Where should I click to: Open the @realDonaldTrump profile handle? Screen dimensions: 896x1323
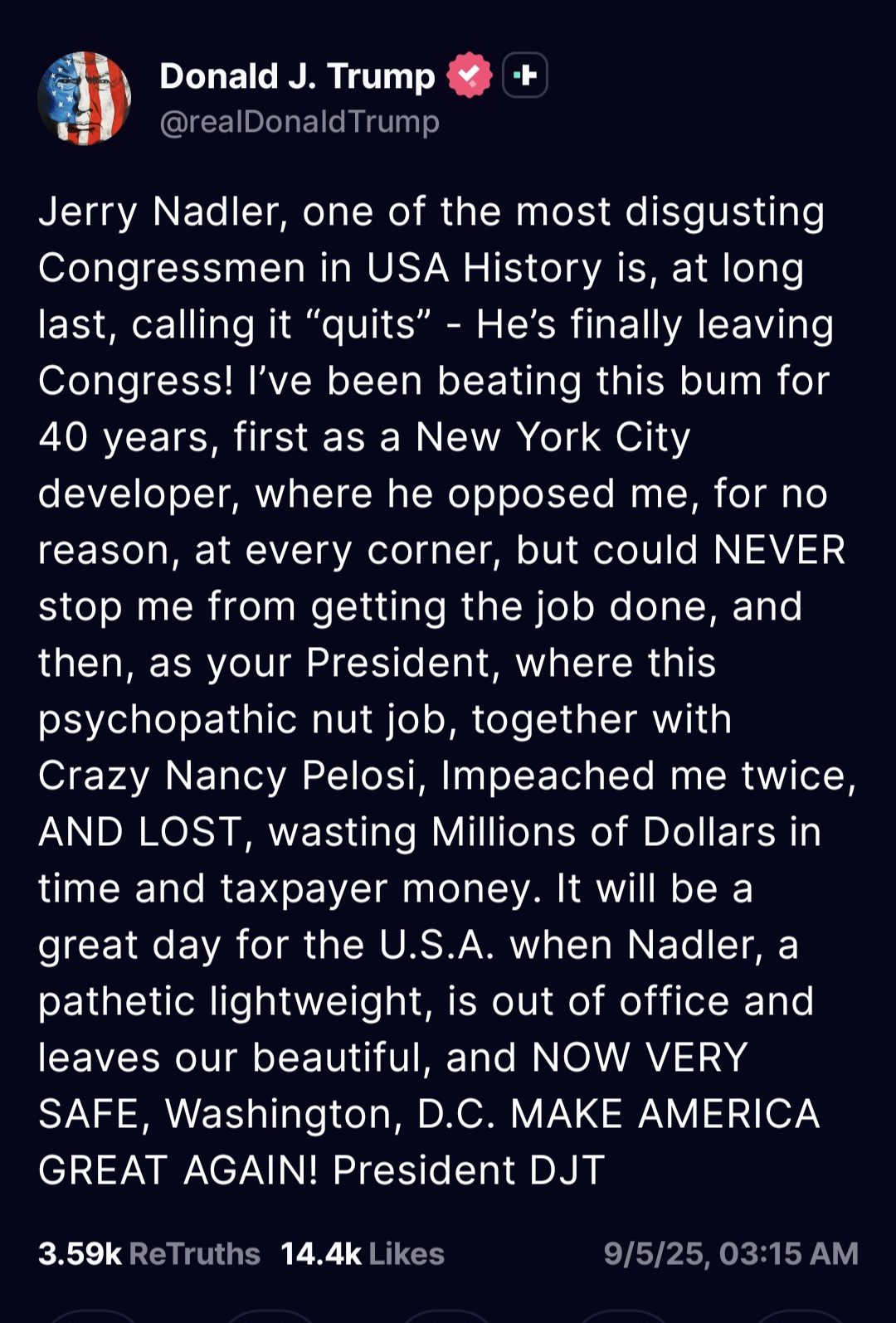coord(299,122)
